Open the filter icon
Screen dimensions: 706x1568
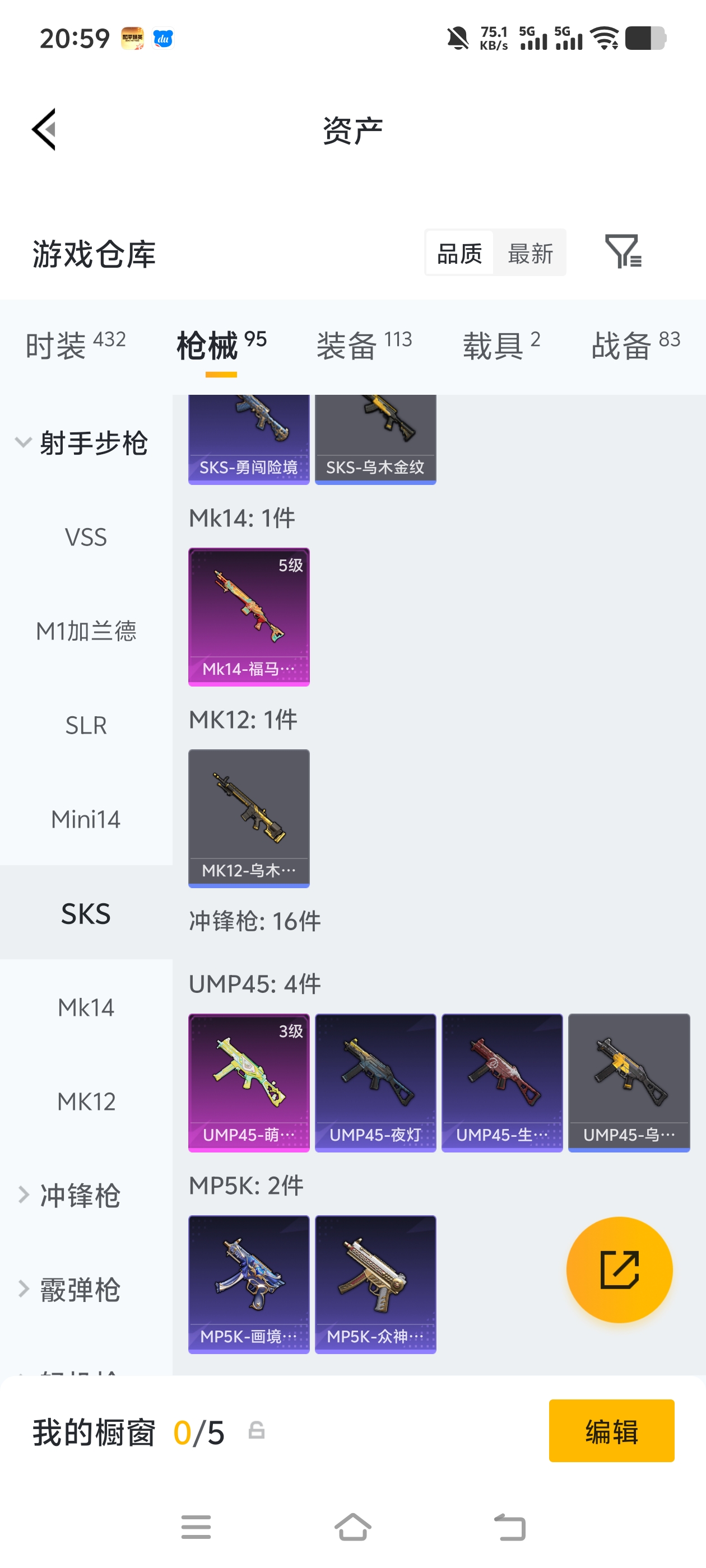coord(623,251)
